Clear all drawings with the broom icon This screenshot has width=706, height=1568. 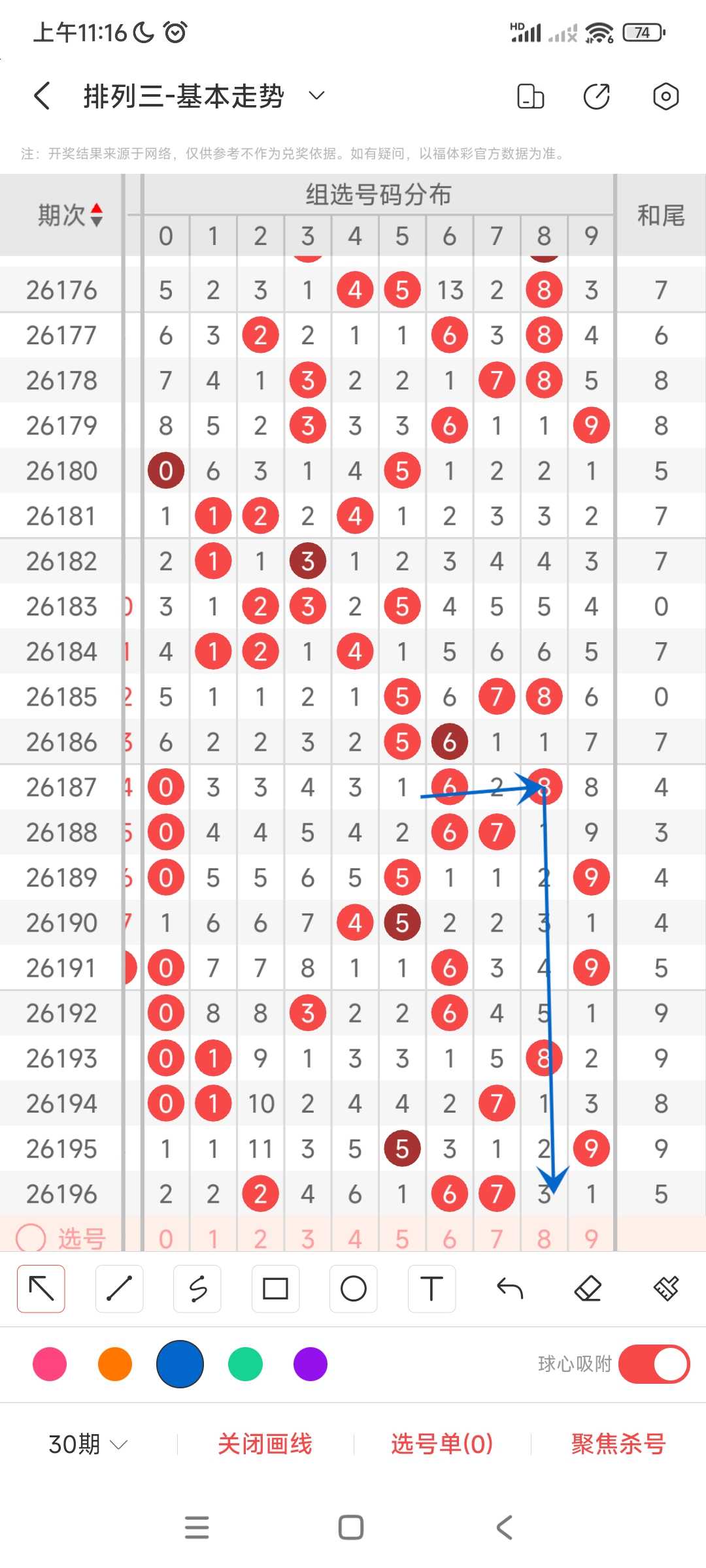click(x=666, y=1288)
